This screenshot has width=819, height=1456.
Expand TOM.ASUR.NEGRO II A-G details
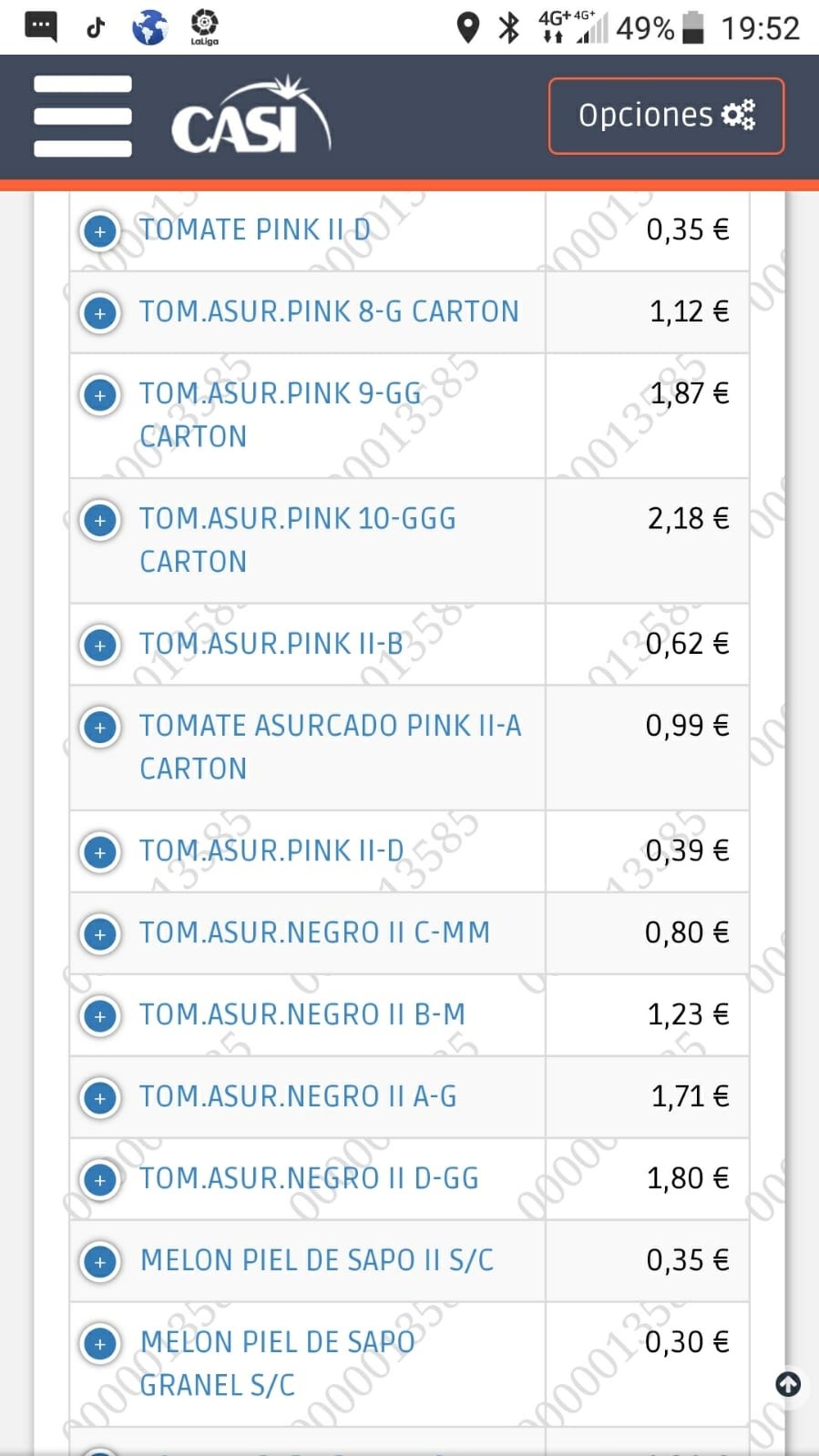pos(100,1098)
